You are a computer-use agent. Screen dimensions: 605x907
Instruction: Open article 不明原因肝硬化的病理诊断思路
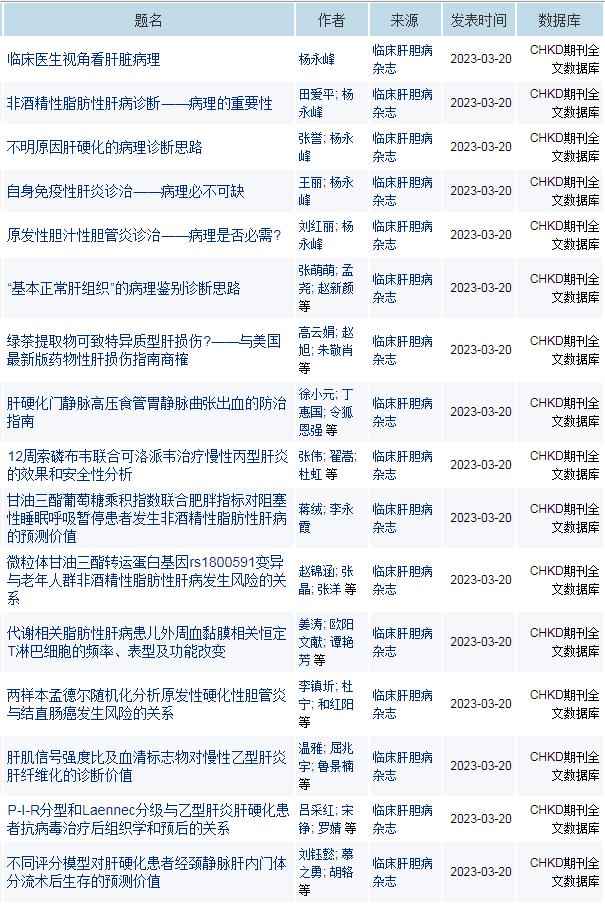point(105,147)
